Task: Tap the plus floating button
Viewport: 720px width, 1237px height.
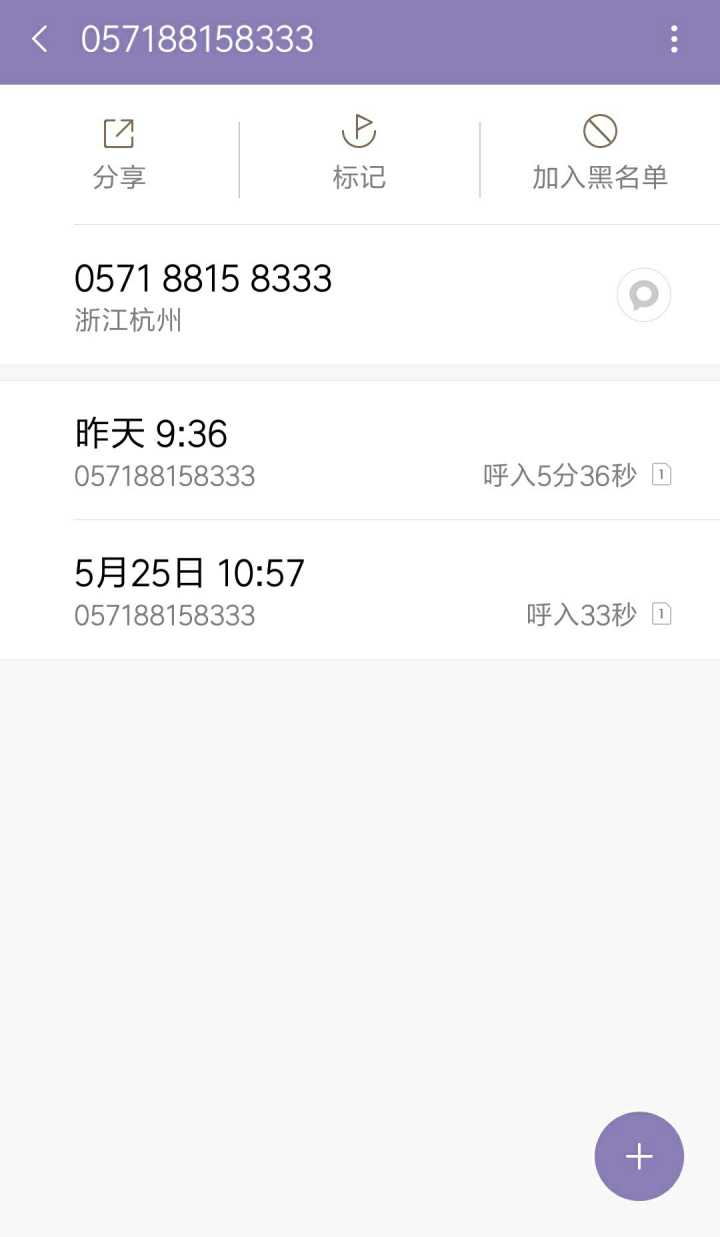Action: tap(639, 1156)
